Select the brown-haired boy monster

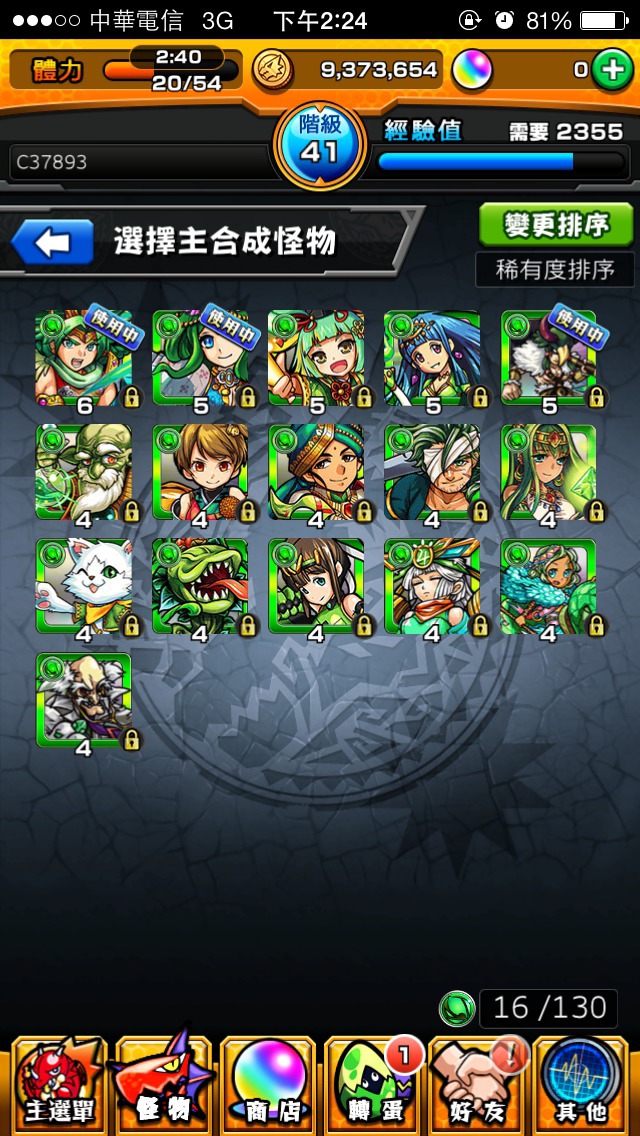200,471
